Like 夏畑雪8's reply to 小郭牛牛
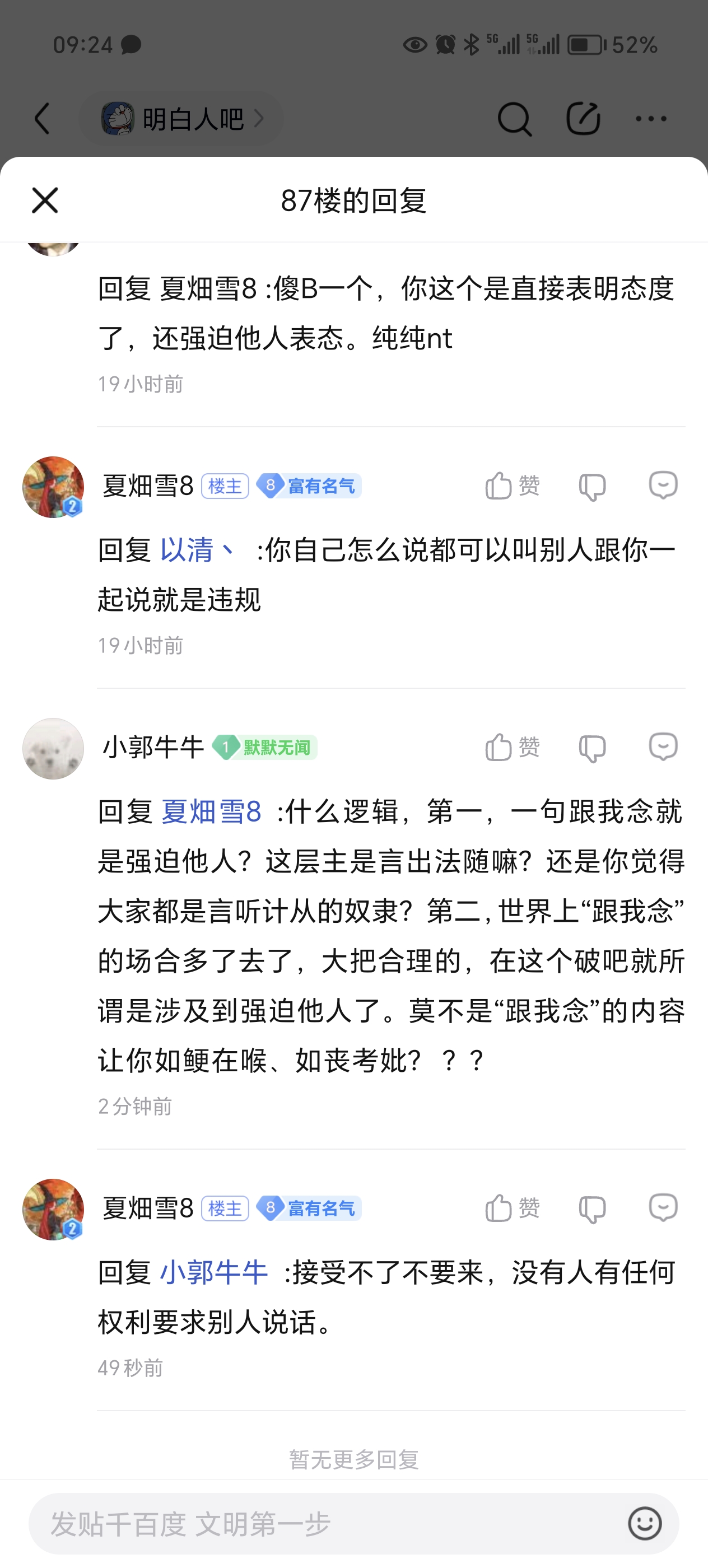The width and height of the screenshot is (708, 1568). coord(511,1208)
